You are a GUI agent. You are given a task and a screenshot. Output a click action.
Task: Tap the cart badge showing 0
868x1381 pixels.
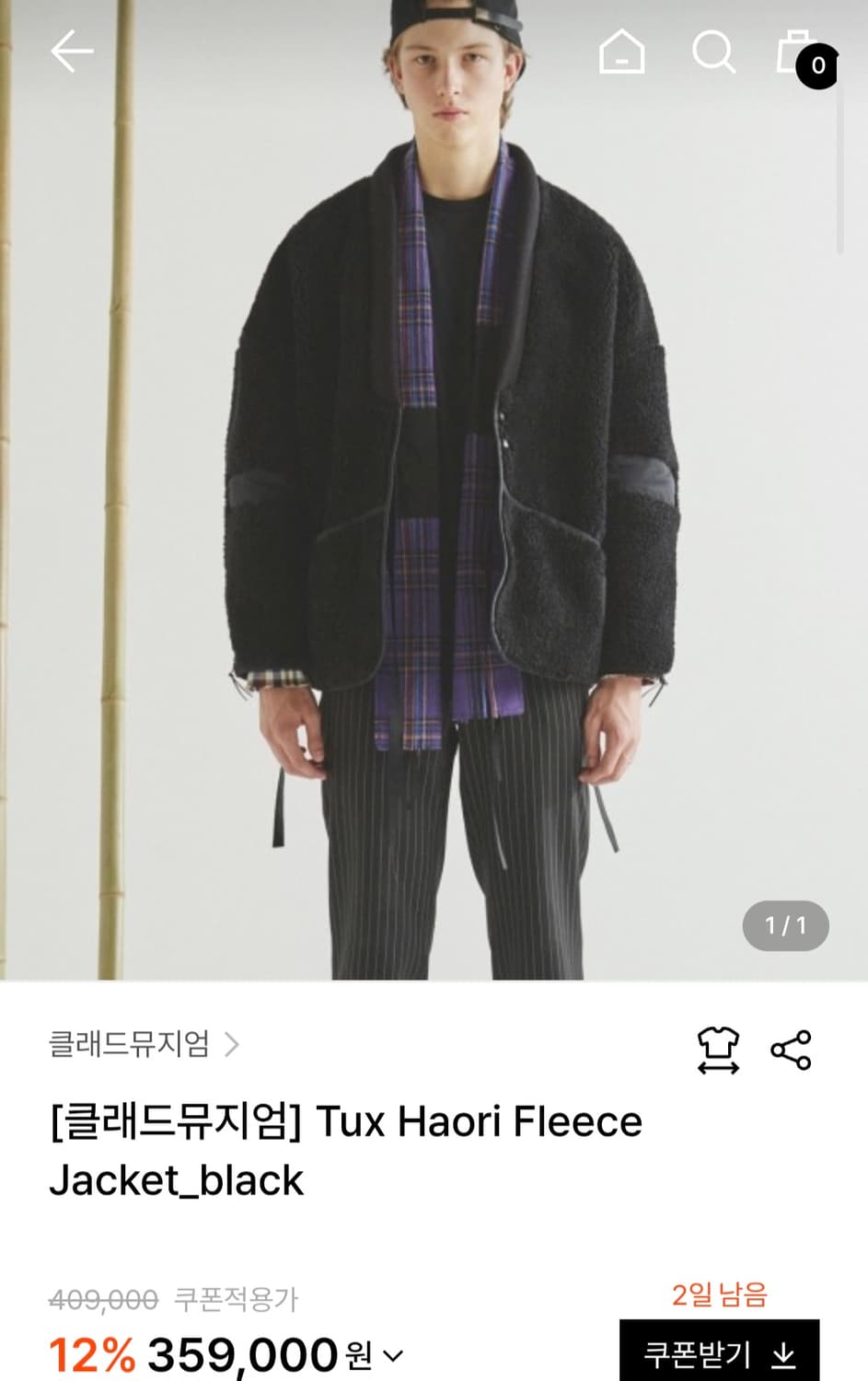(x=817, y=66)
